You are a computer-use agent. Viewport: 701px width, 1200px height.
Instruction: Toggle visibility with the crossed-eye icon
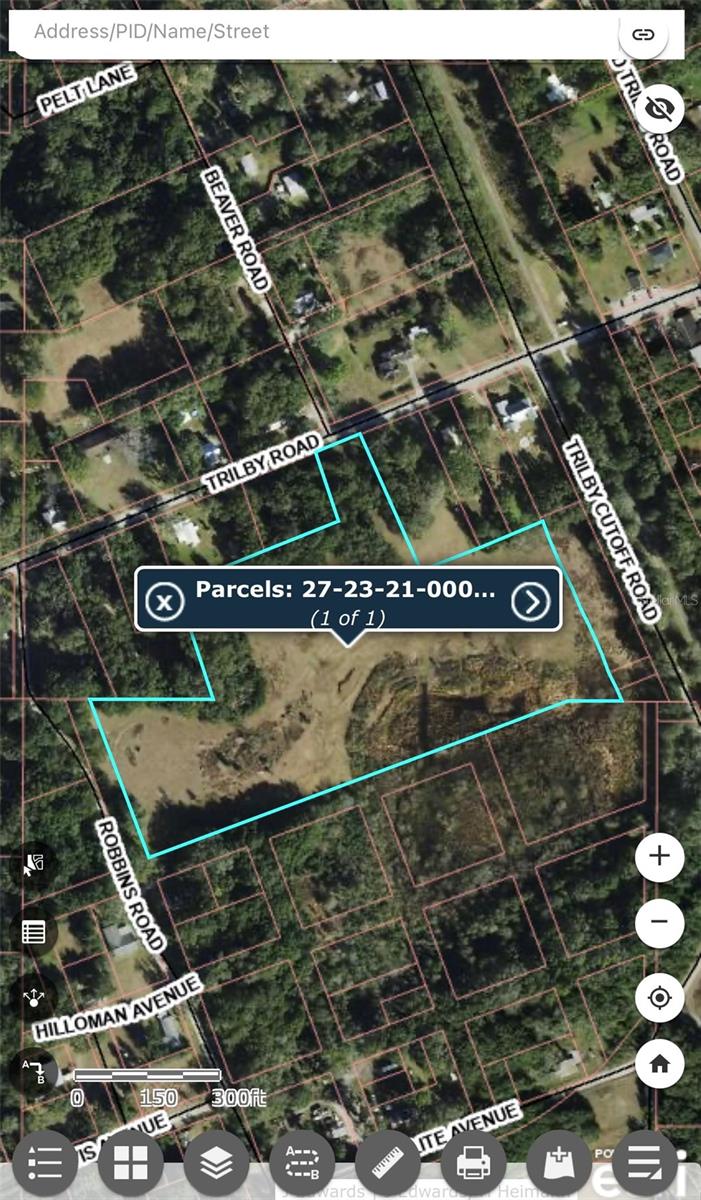[659, 110]
